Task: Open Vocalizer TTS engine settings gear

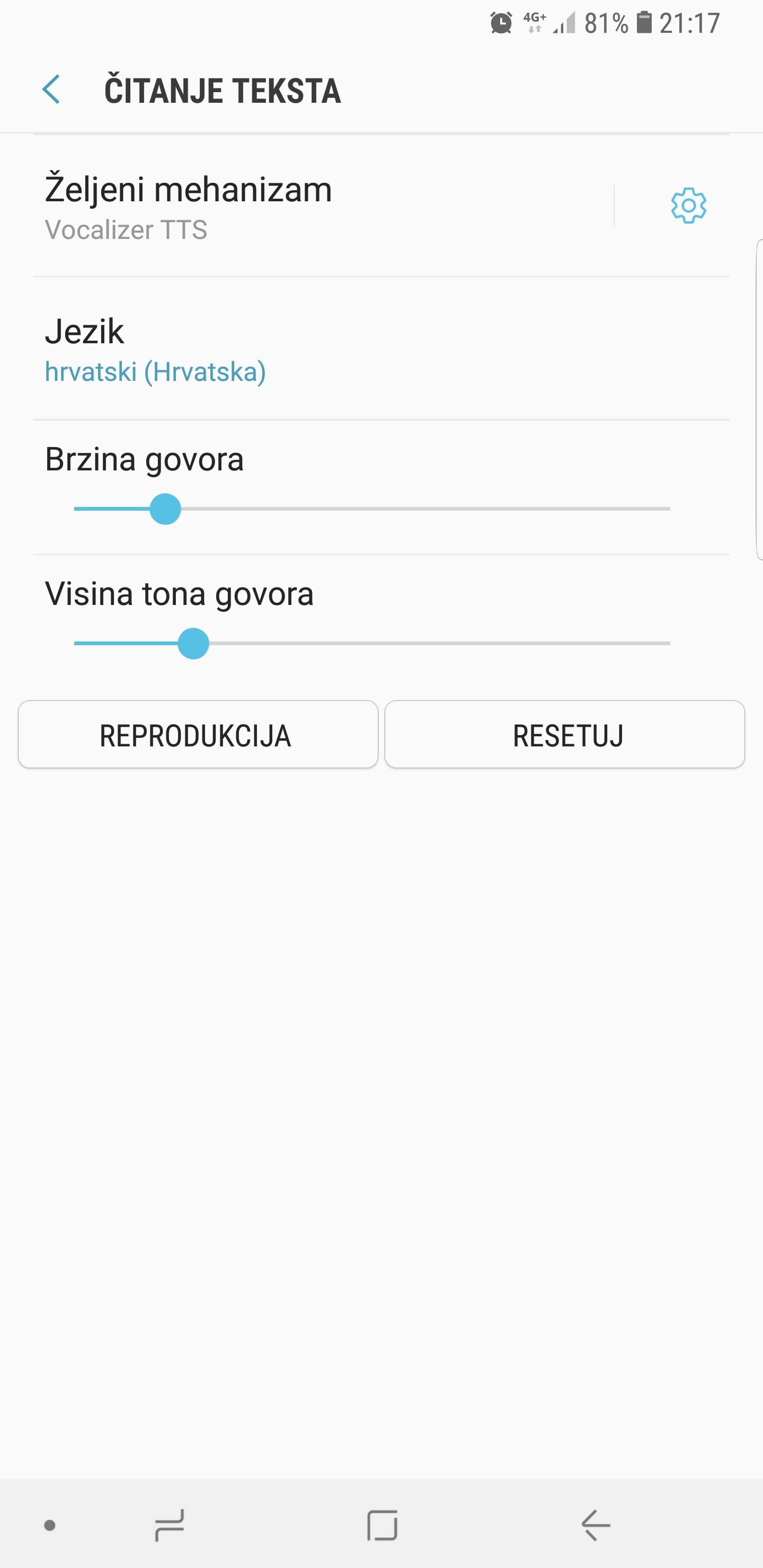Action: (x=688, y=206)
